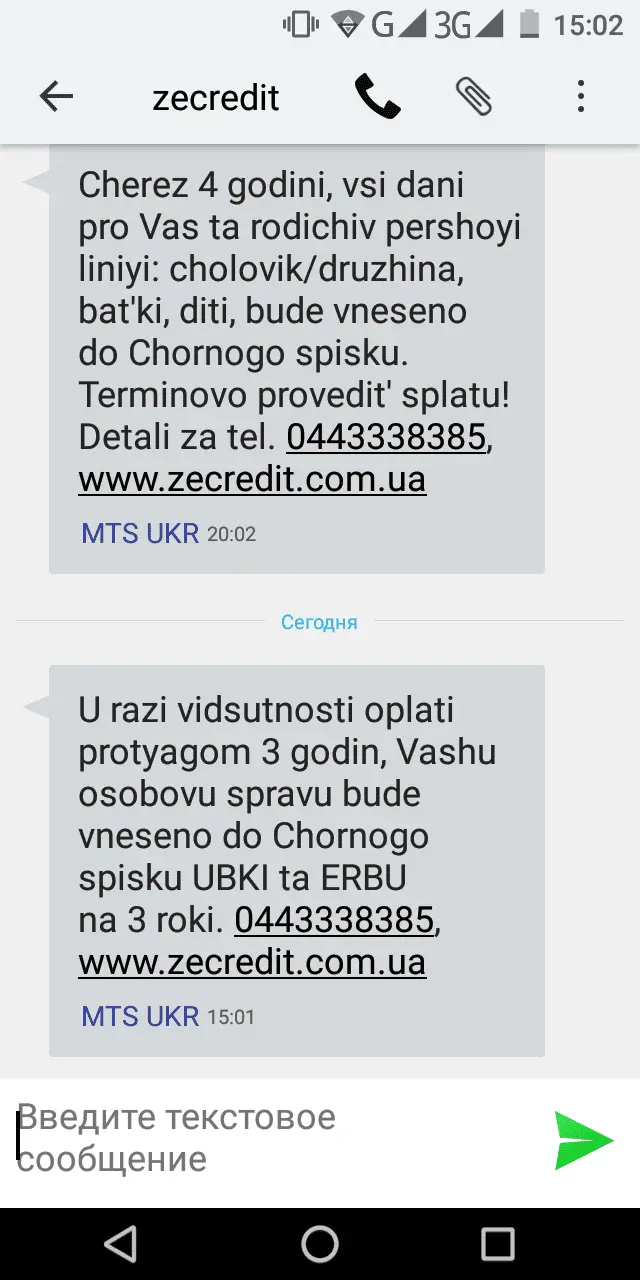
Task: Send the message with green arrow
Action: point(583,1139)
